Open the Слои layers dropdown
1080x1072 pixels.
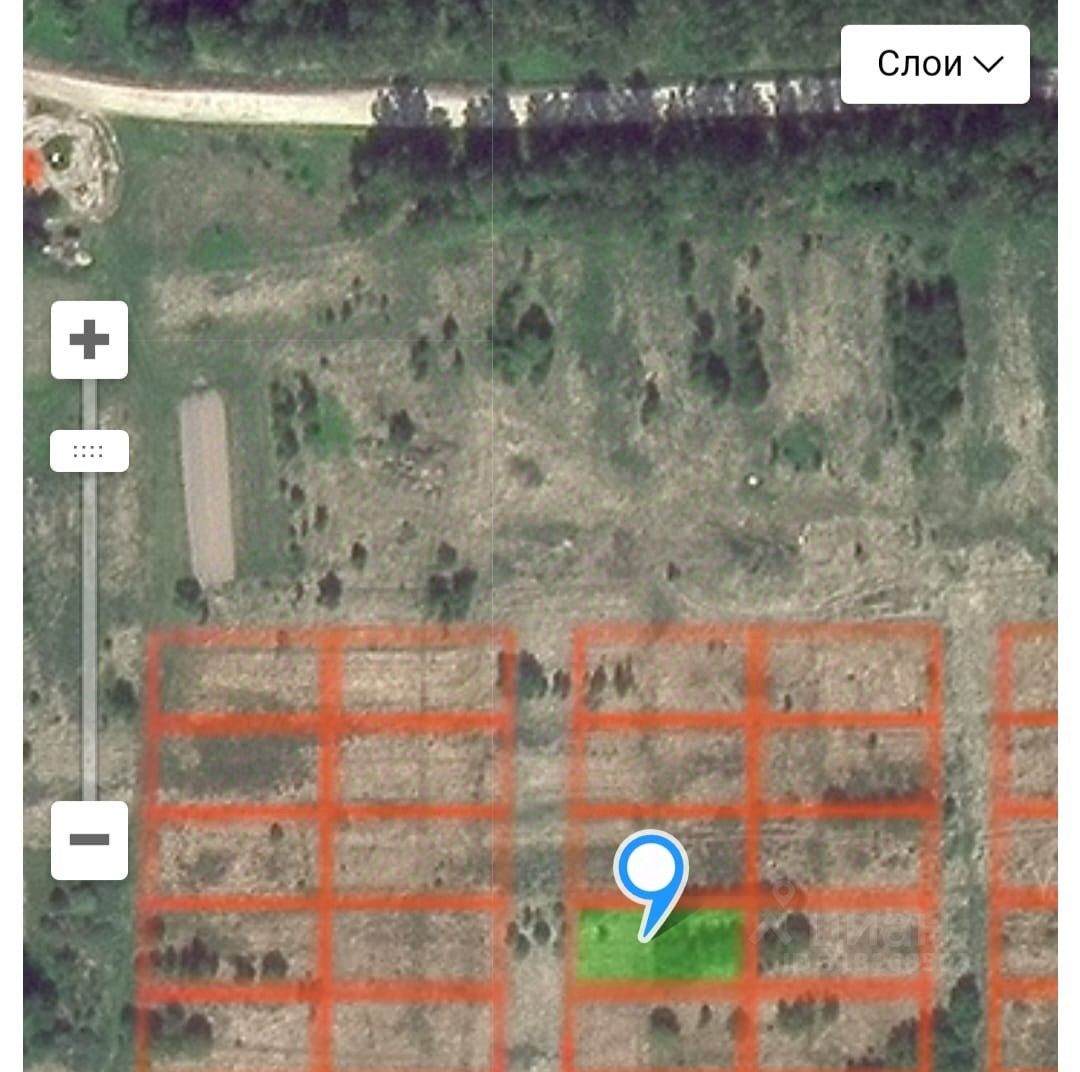(935, 64)
